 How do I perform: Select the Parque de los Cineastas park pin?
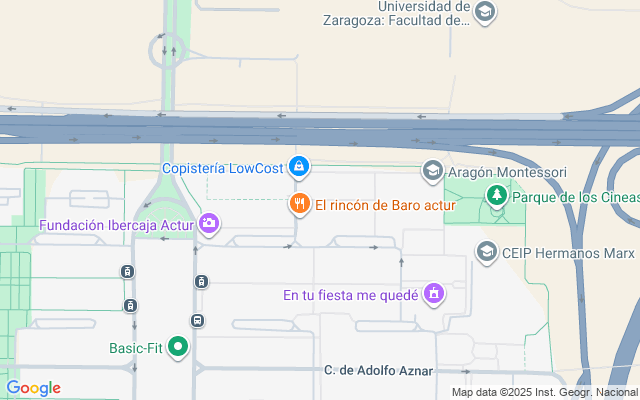[x=497, y=196]
